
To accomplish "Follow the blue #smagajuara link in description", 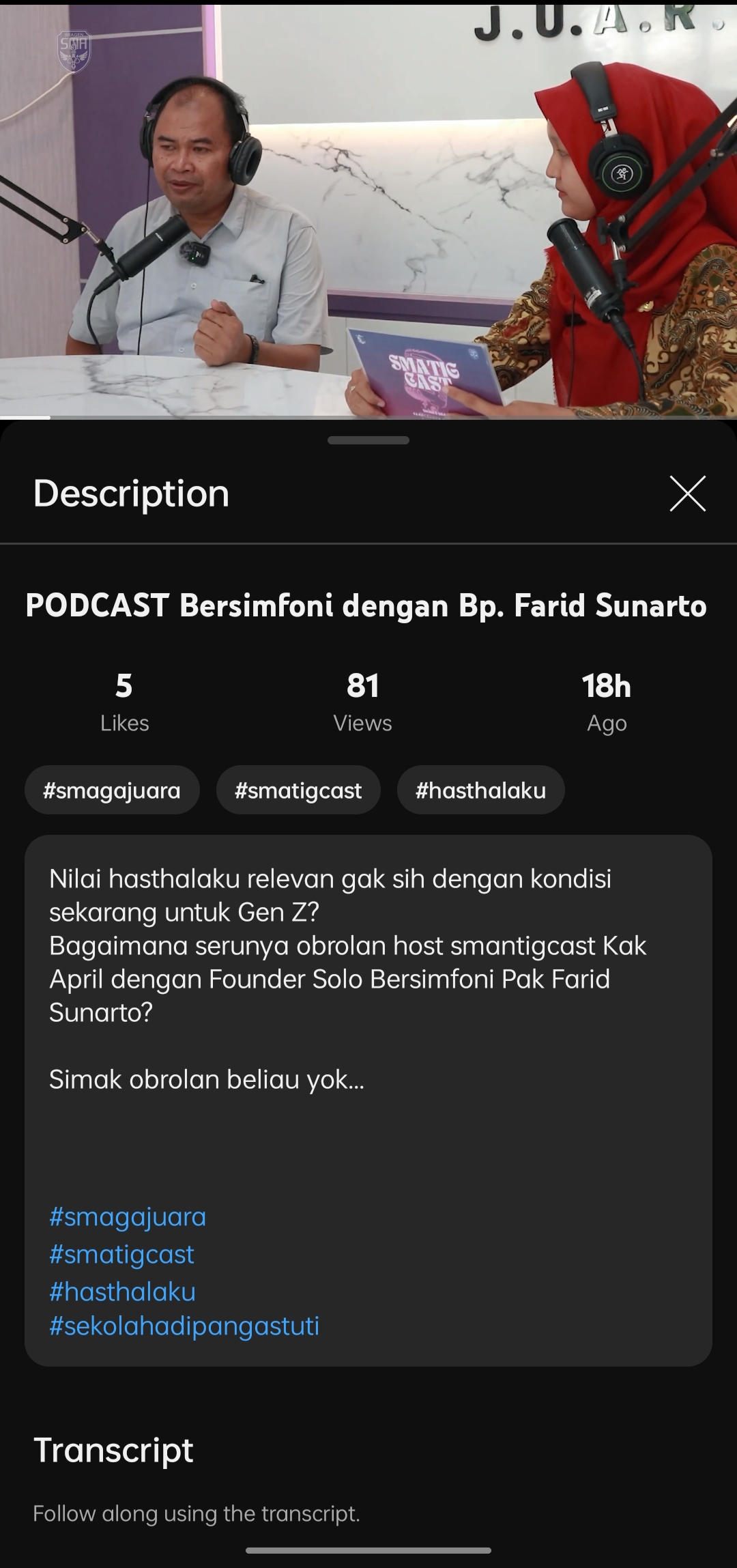I will click(x=128, y=1217).
